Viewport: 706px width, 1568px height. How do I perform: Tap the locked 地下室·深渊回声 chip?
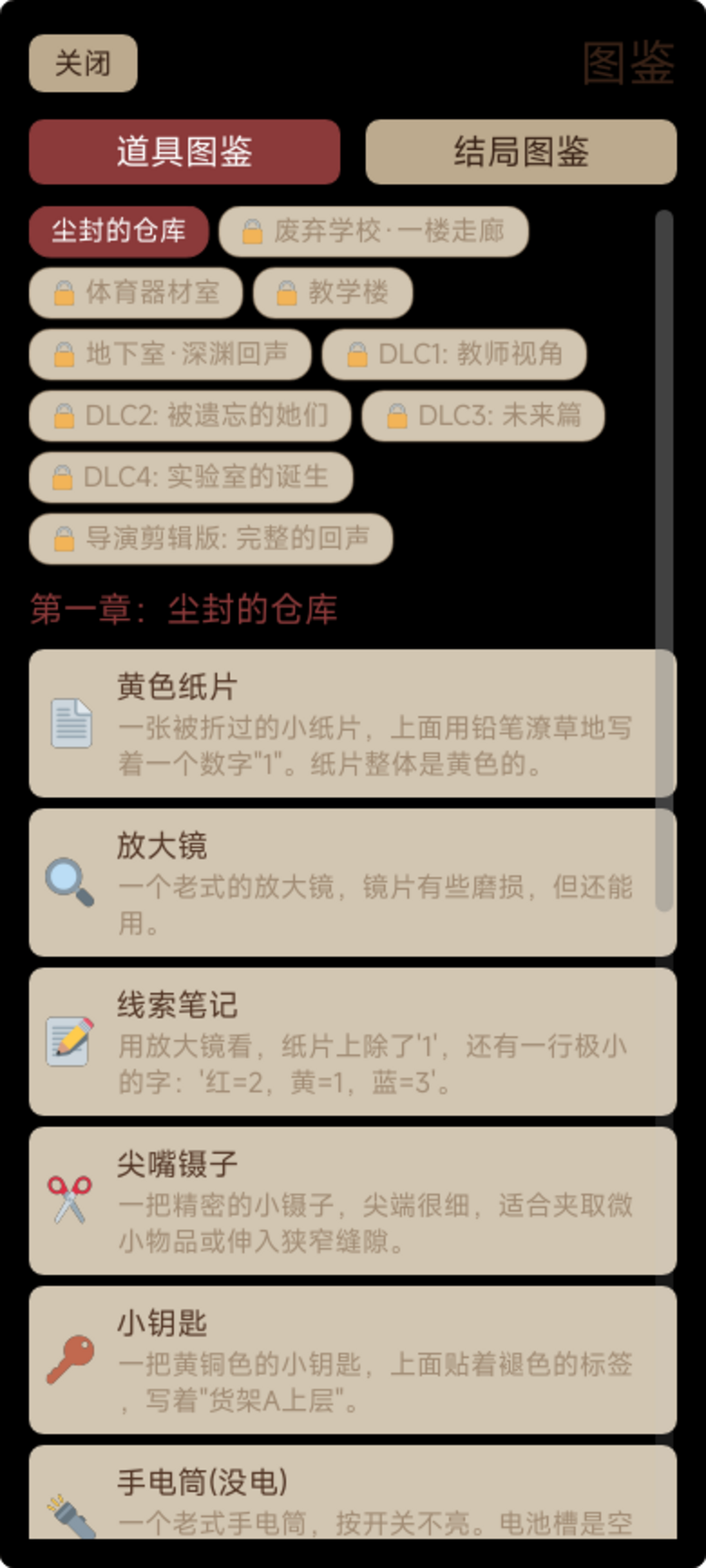170,354
